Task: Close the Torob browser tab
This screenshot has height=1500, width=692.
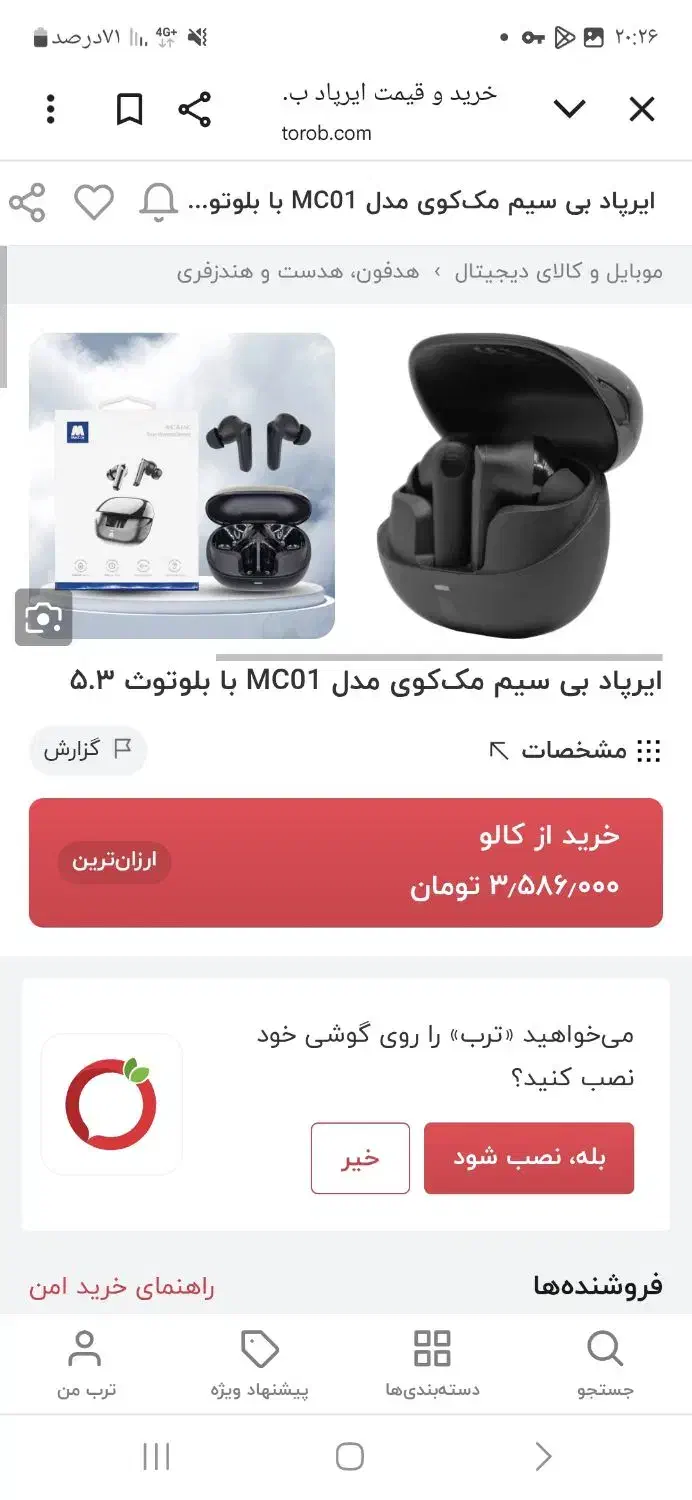Action: tap(641, 110)
